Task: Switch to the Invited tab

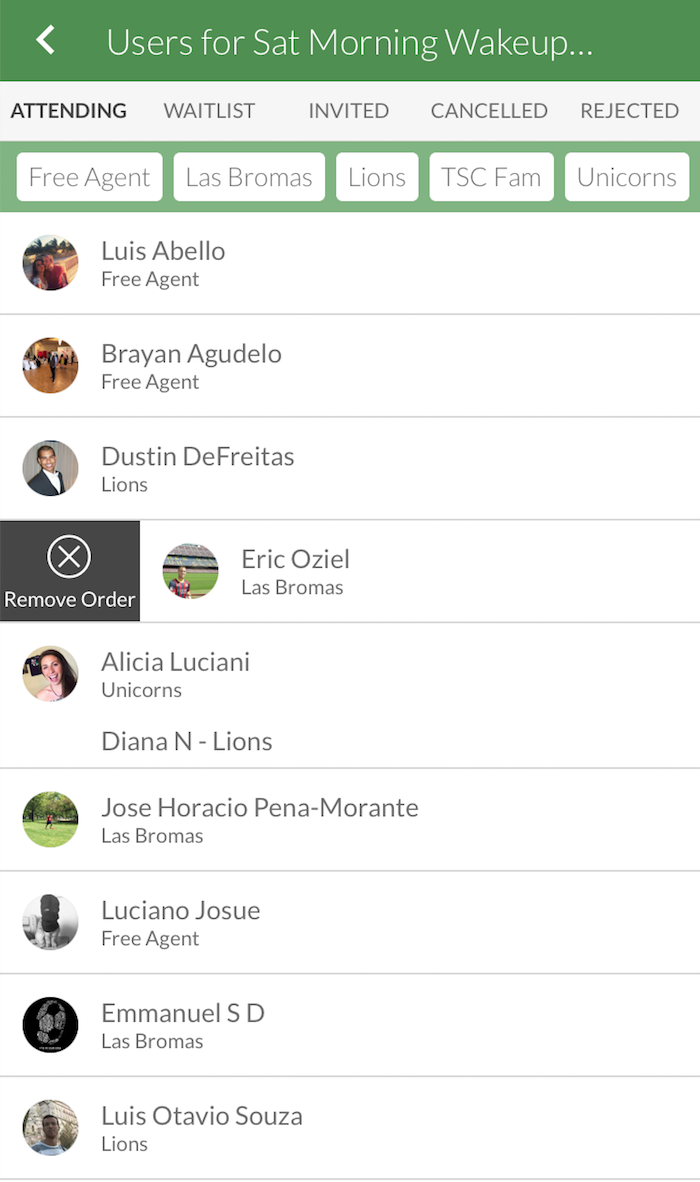Action: tap(348, 111)
